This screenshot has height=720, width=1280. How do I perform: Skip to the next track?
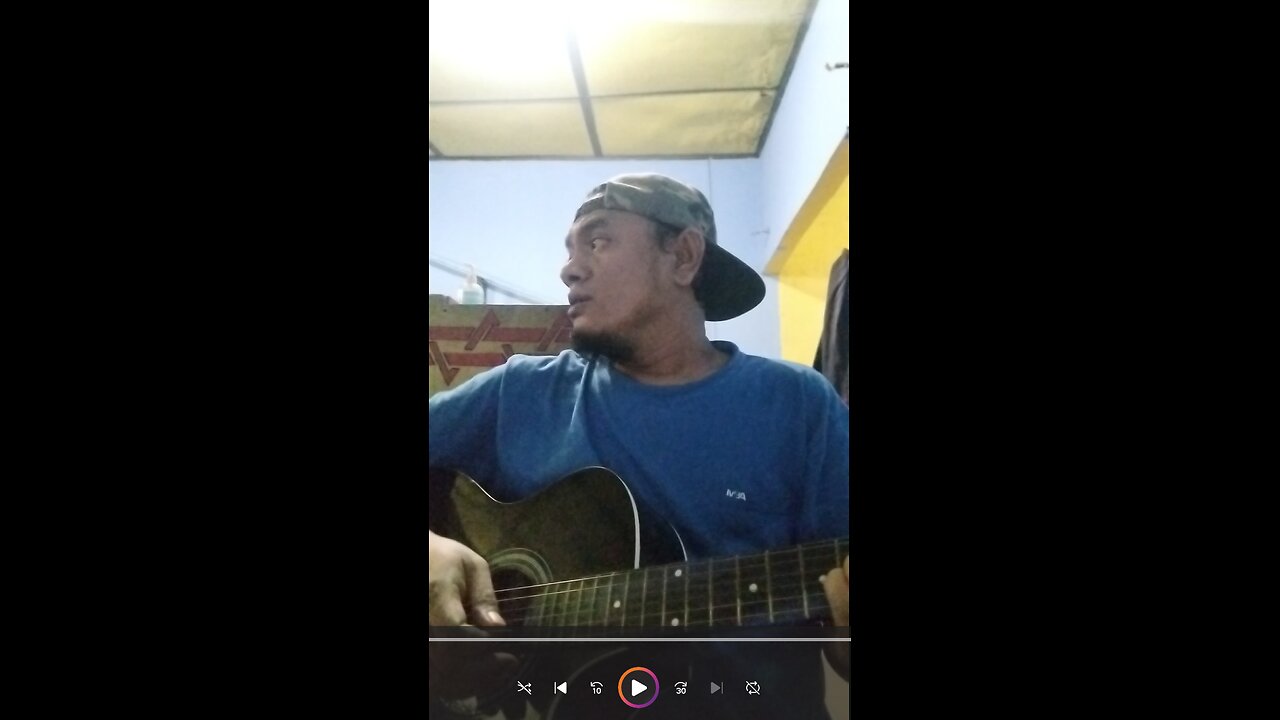pyautogui.click(x=716, y=688)
